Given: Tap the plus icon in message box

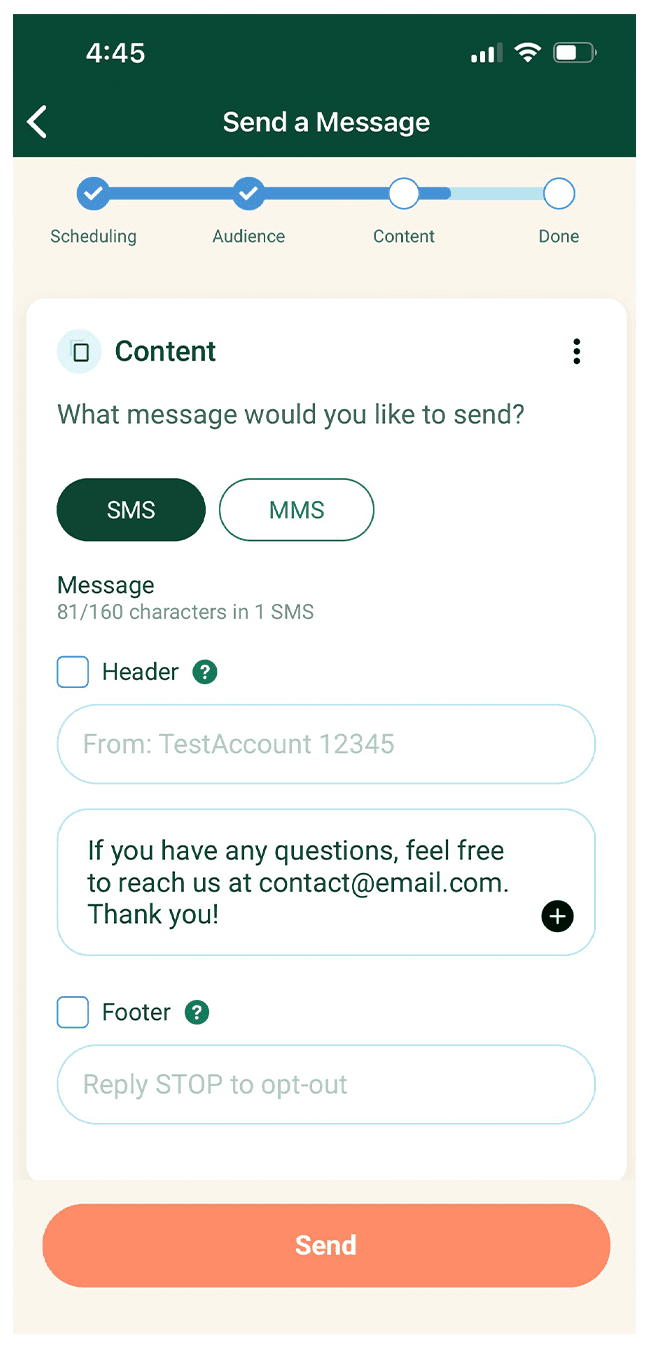Looking at the screenshot, I should [x=557, y=916].
